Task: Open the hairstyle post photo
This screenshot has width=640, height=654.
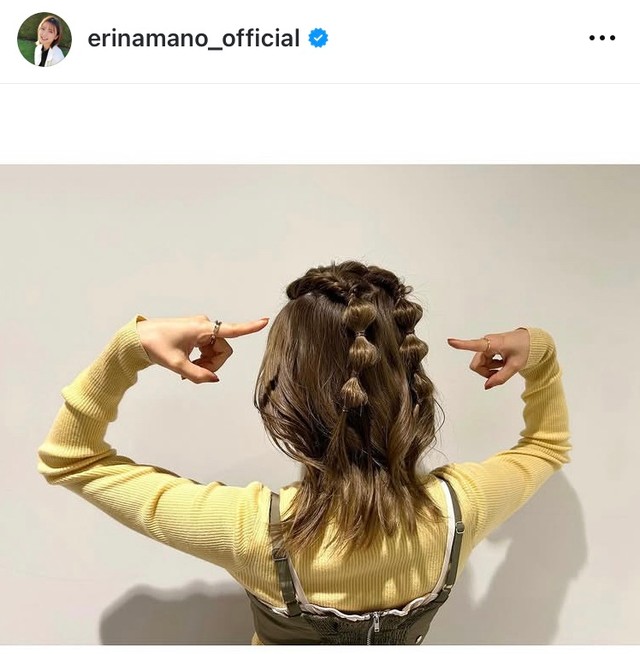Action: tap(320, 405)
